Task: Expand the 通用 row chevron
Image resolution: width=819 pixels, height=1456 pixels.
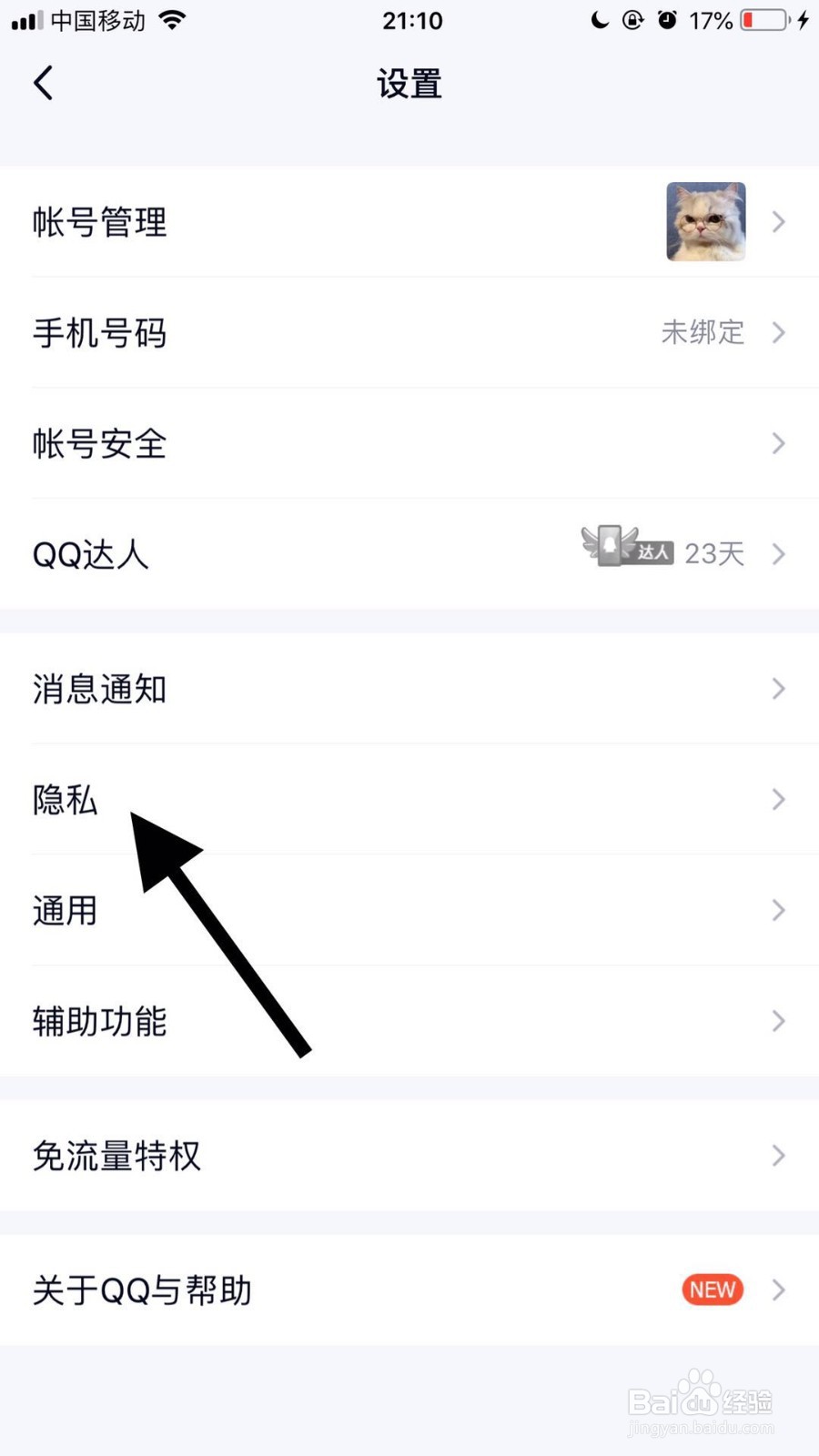Action: (778, 910)
